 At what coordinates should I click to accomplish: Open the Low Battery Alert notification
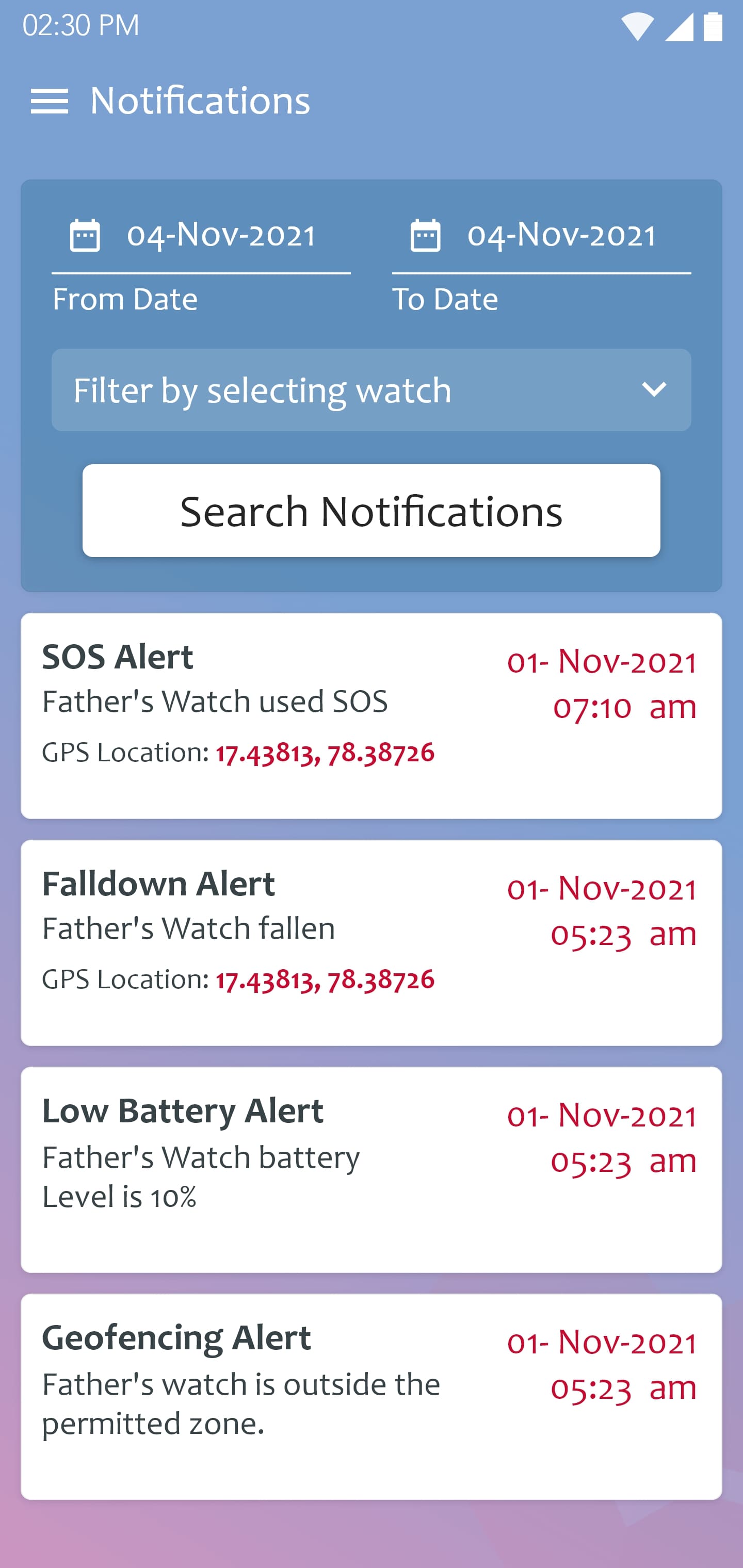coord(371,1169)
